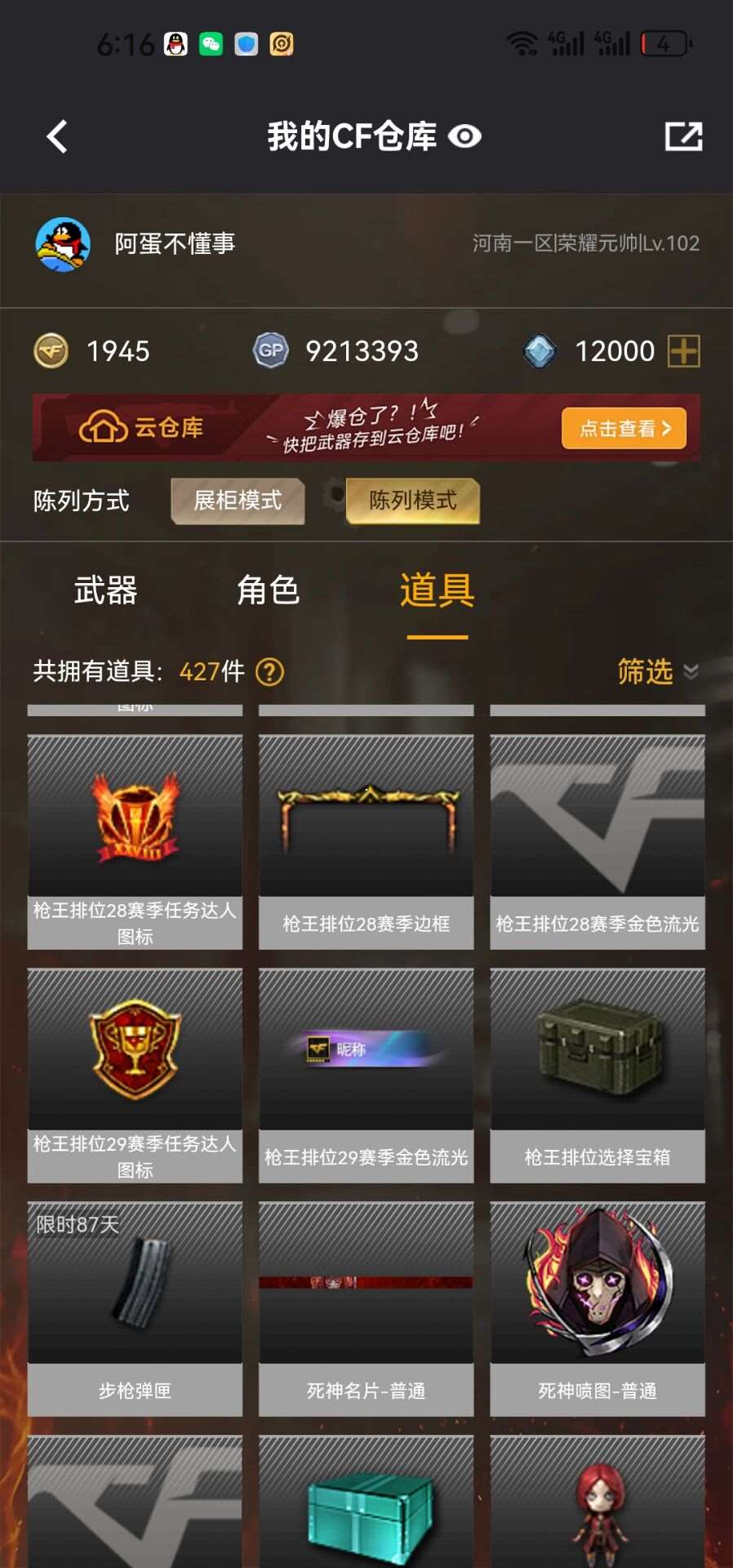Image resolution: width=733 pixels, height=1568 pixels.
Task: Switch to the 武器 tab
Action: click(105, 590)
